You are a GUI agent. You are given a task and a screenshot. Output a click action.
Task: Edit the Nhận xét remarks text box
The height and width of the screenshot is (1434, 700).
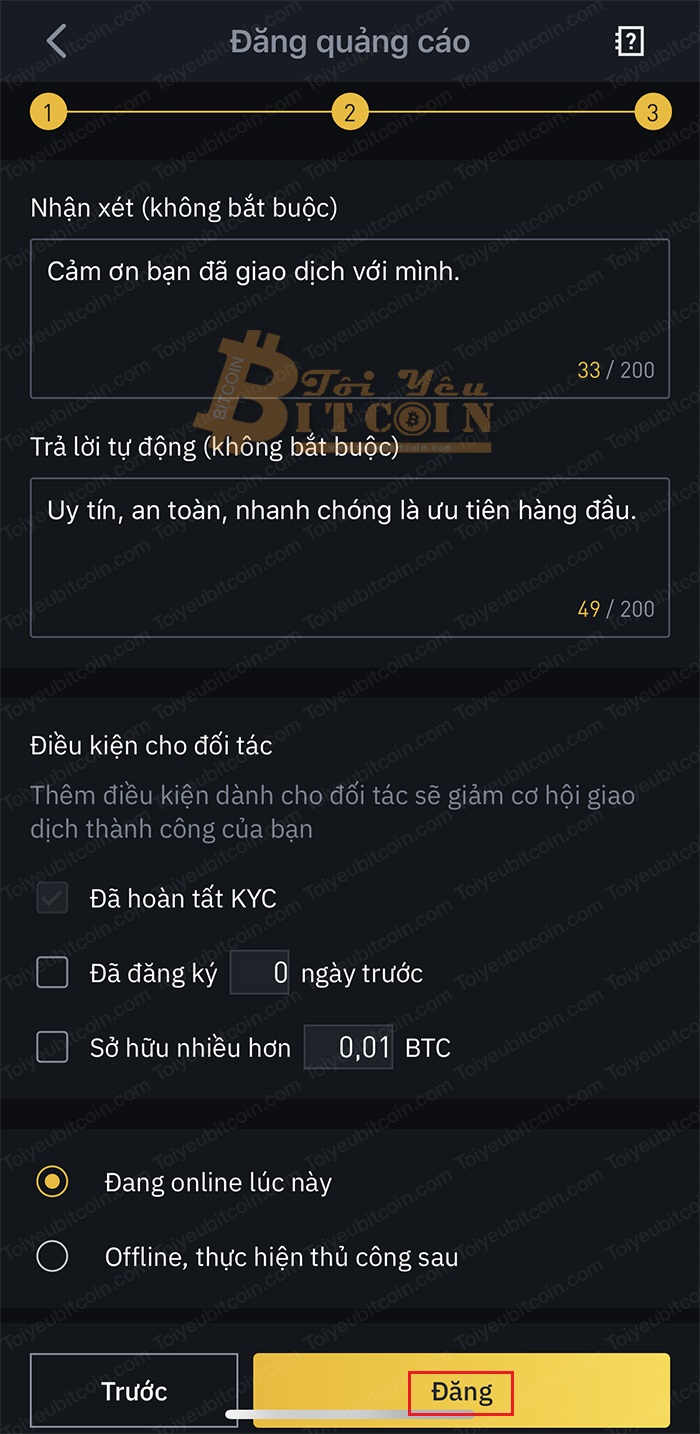point(349,318)
